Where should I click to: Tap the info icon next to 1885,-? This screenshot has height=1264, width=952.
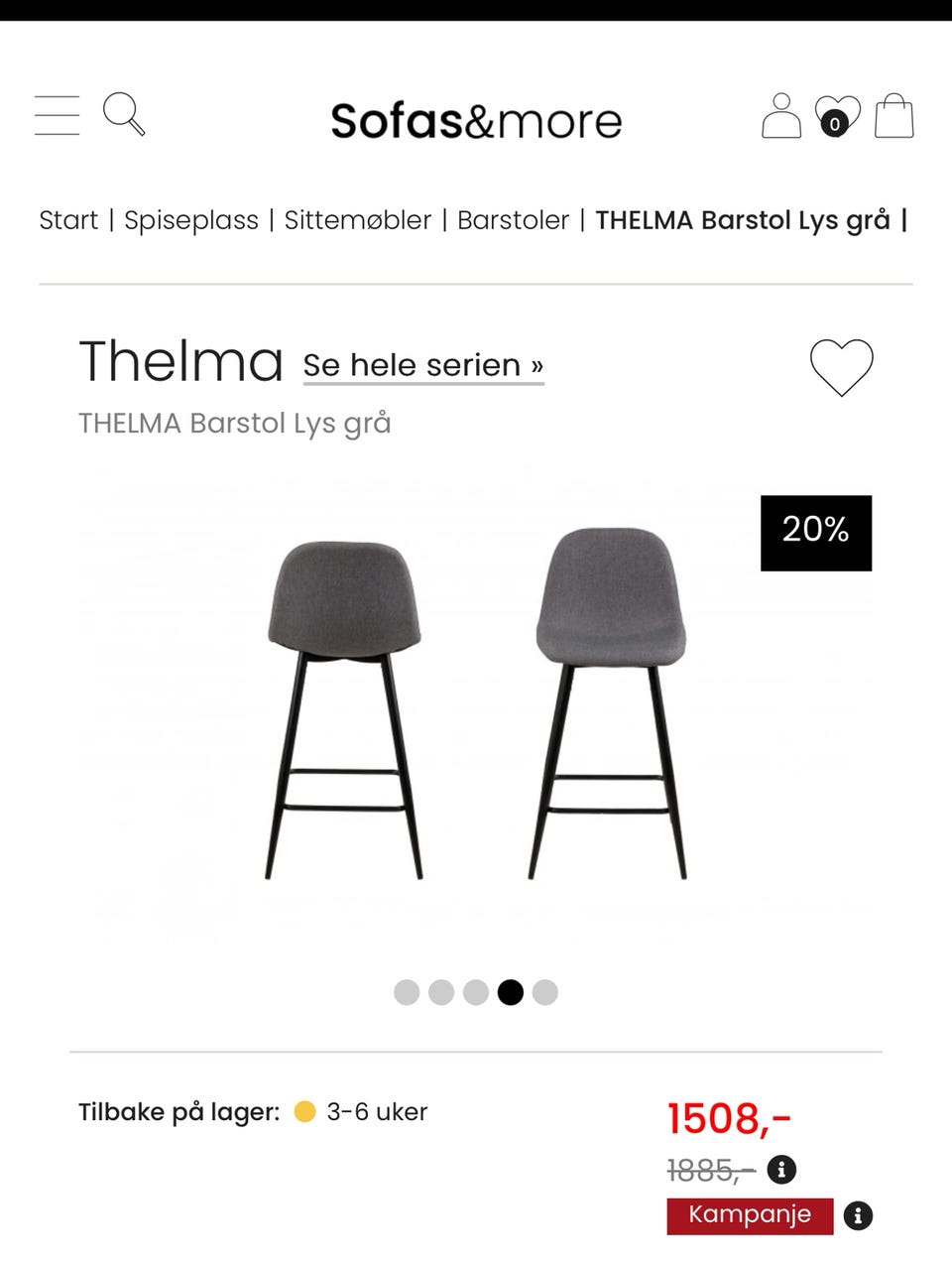[780, 1170]
